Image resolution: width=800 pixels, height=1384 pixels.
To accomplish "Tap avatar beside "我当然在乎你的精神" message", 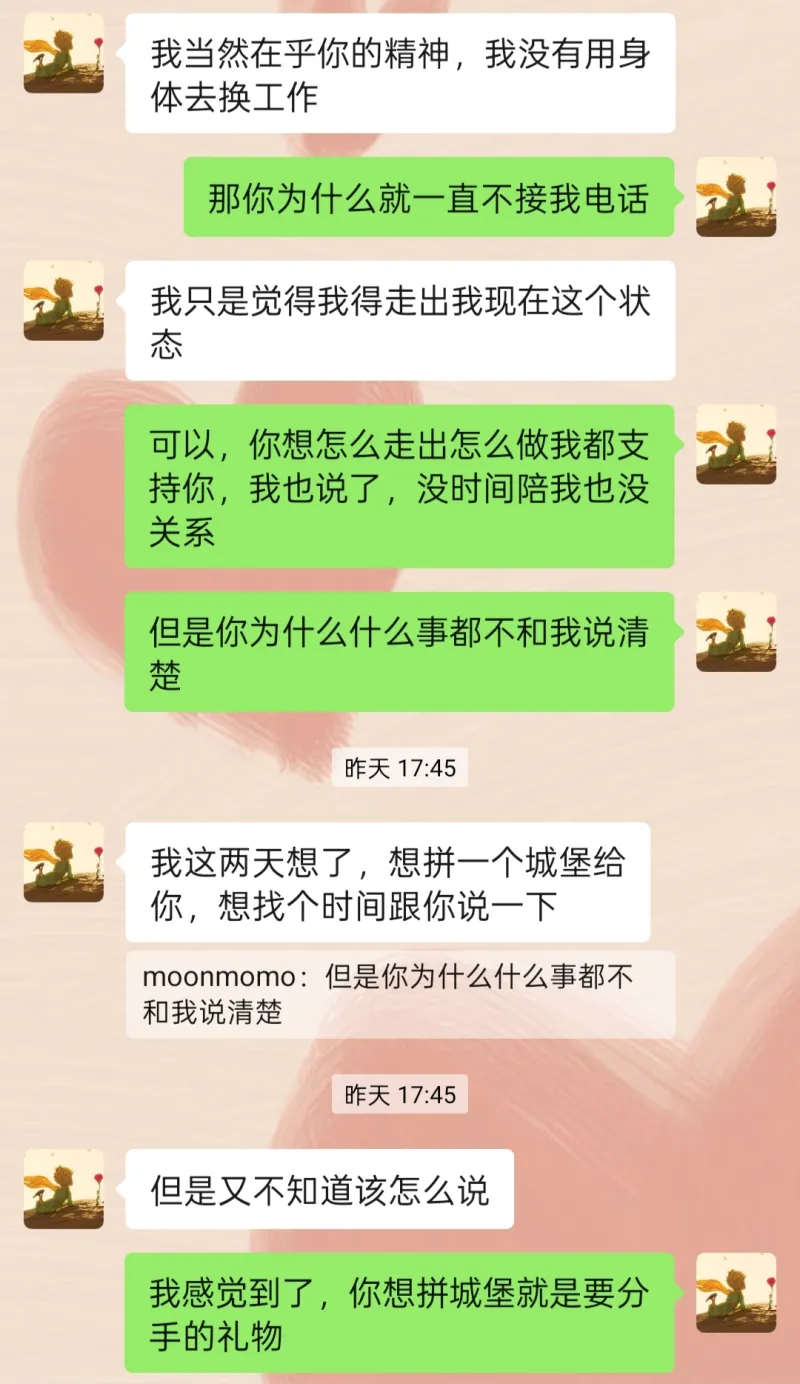I will coord(64,53).
